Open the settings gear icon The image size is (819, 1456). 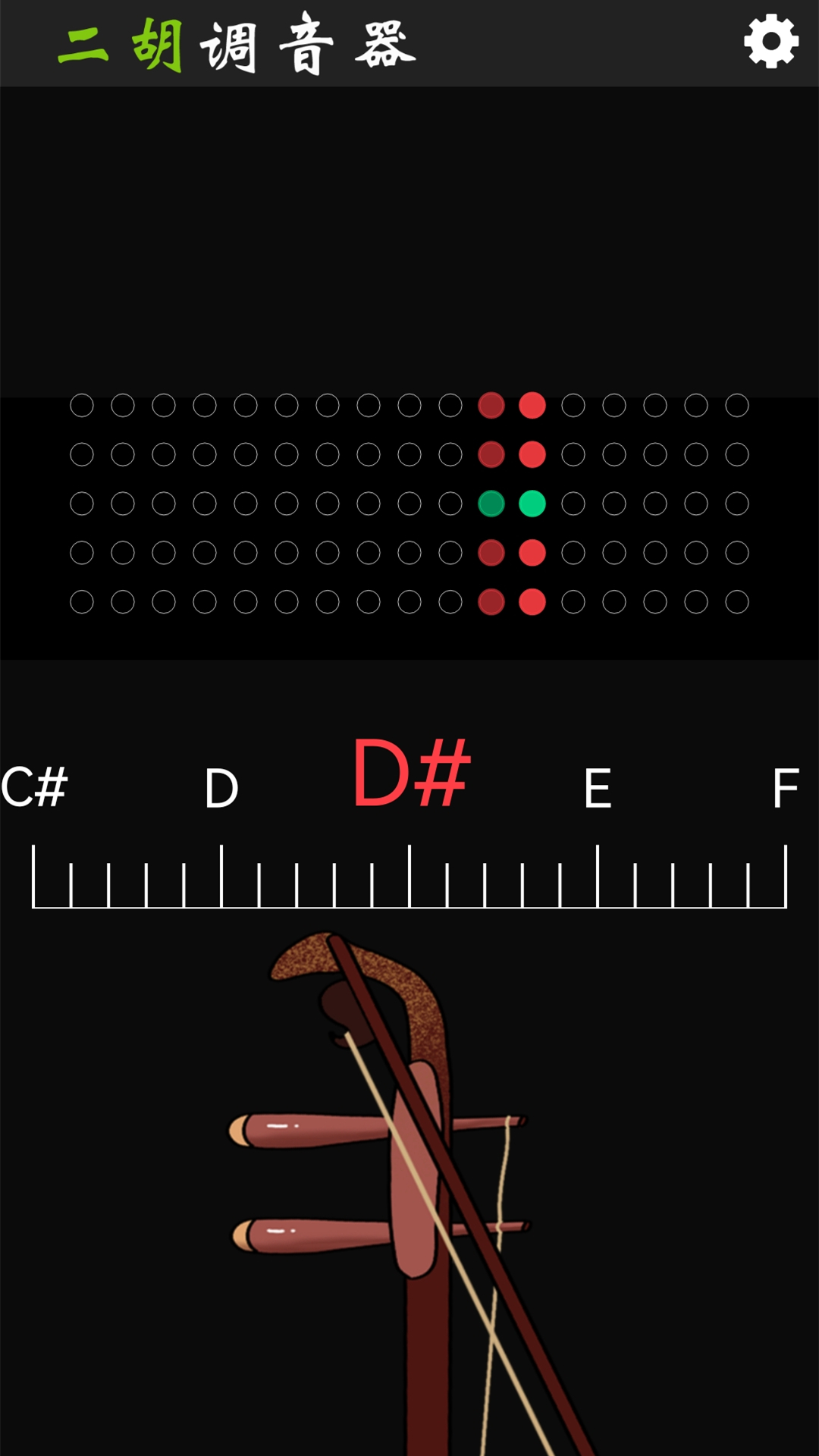tap(770, 42)
